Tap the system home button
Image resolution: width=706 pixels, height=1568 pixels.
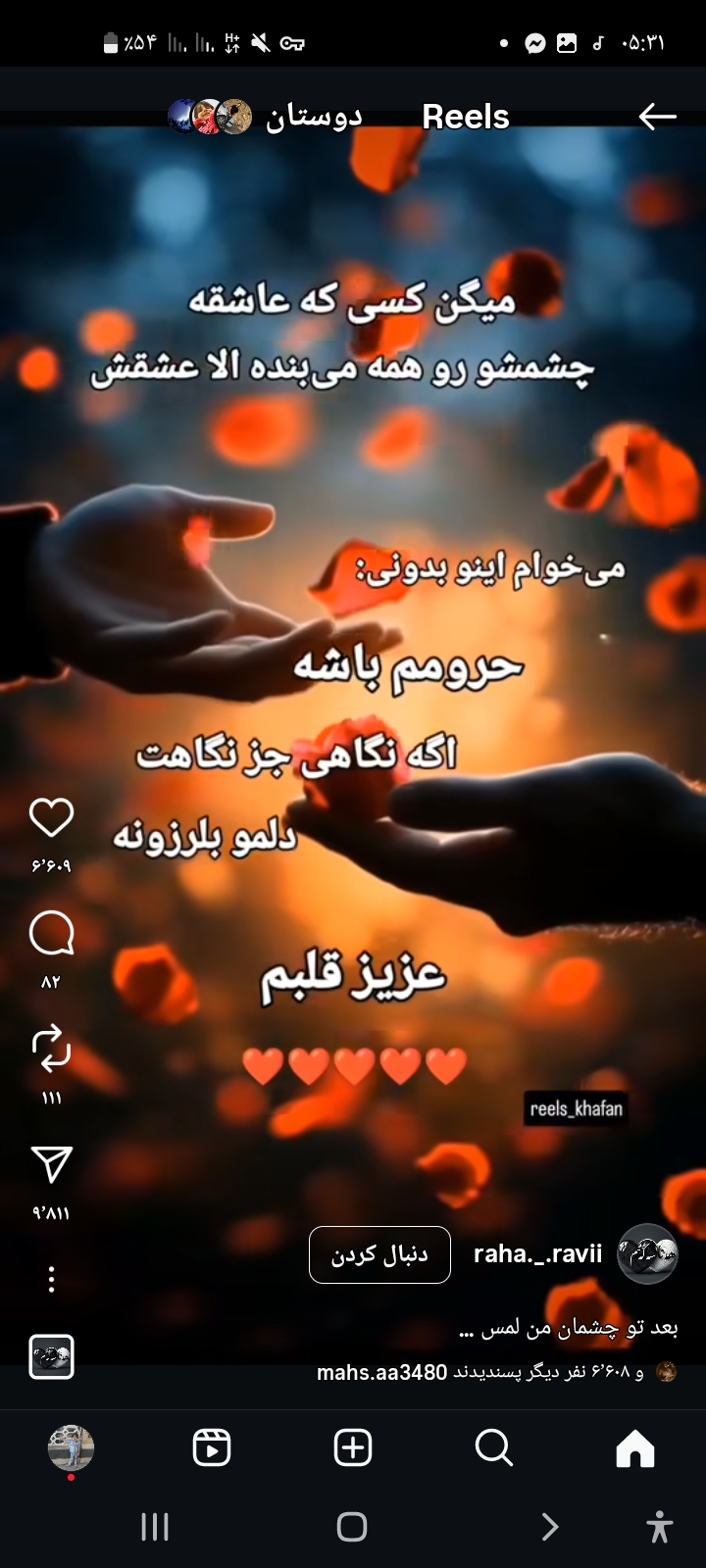coord(352,1527)
